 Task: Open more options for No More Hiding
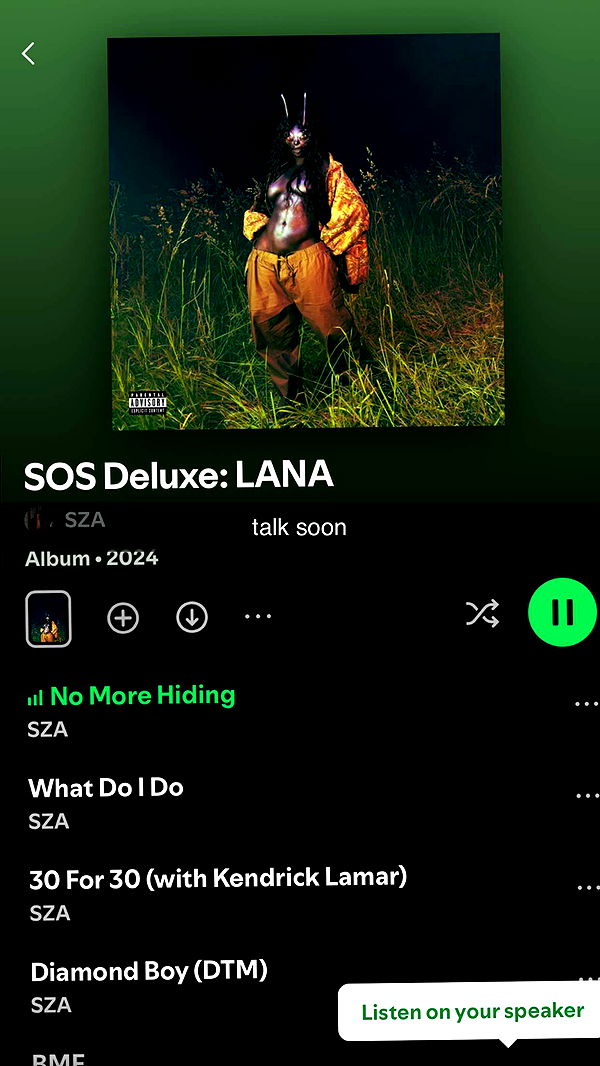tap(585, 704)
